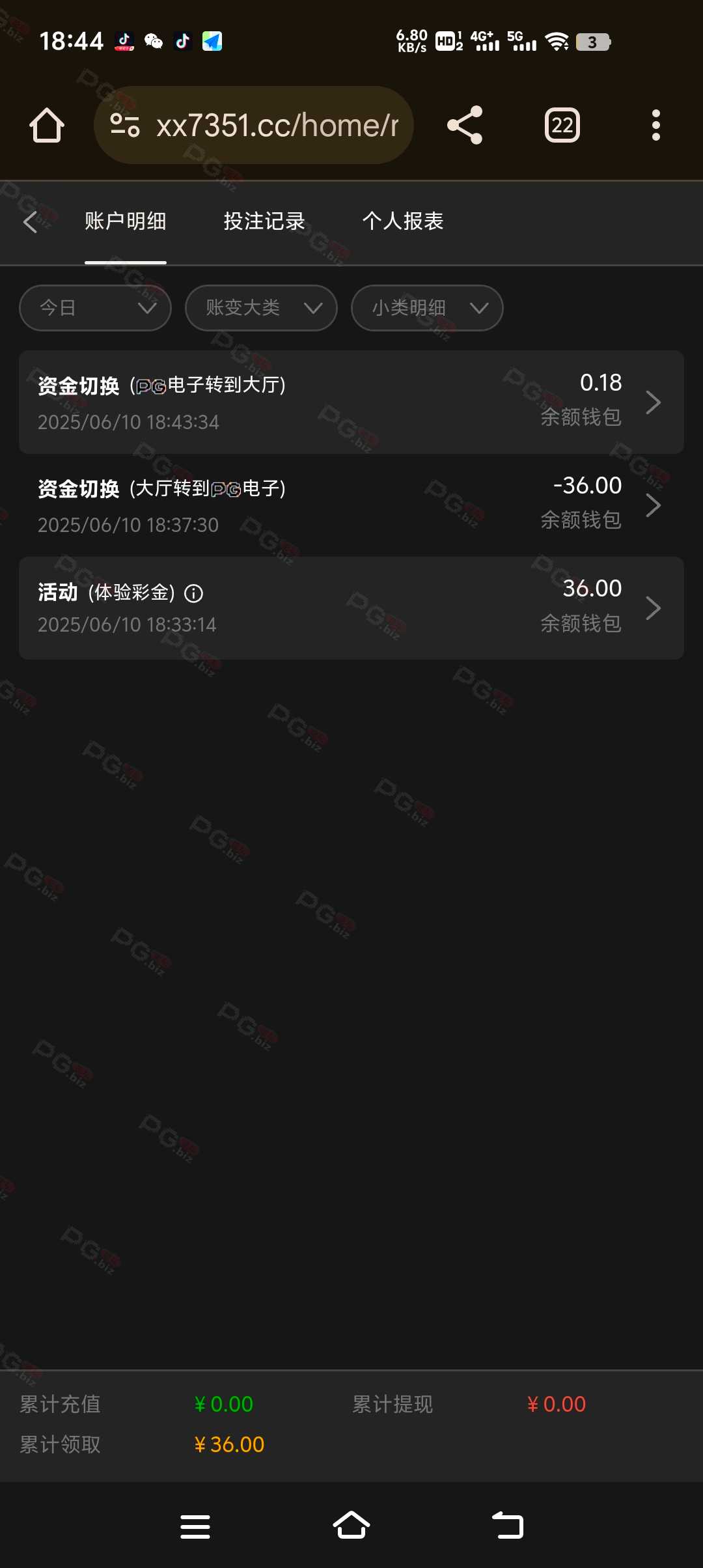Viewport: 703px width, 1568px height.
Task: Expand the 账变大类 dropdown
Action: (x=261, y=308)
